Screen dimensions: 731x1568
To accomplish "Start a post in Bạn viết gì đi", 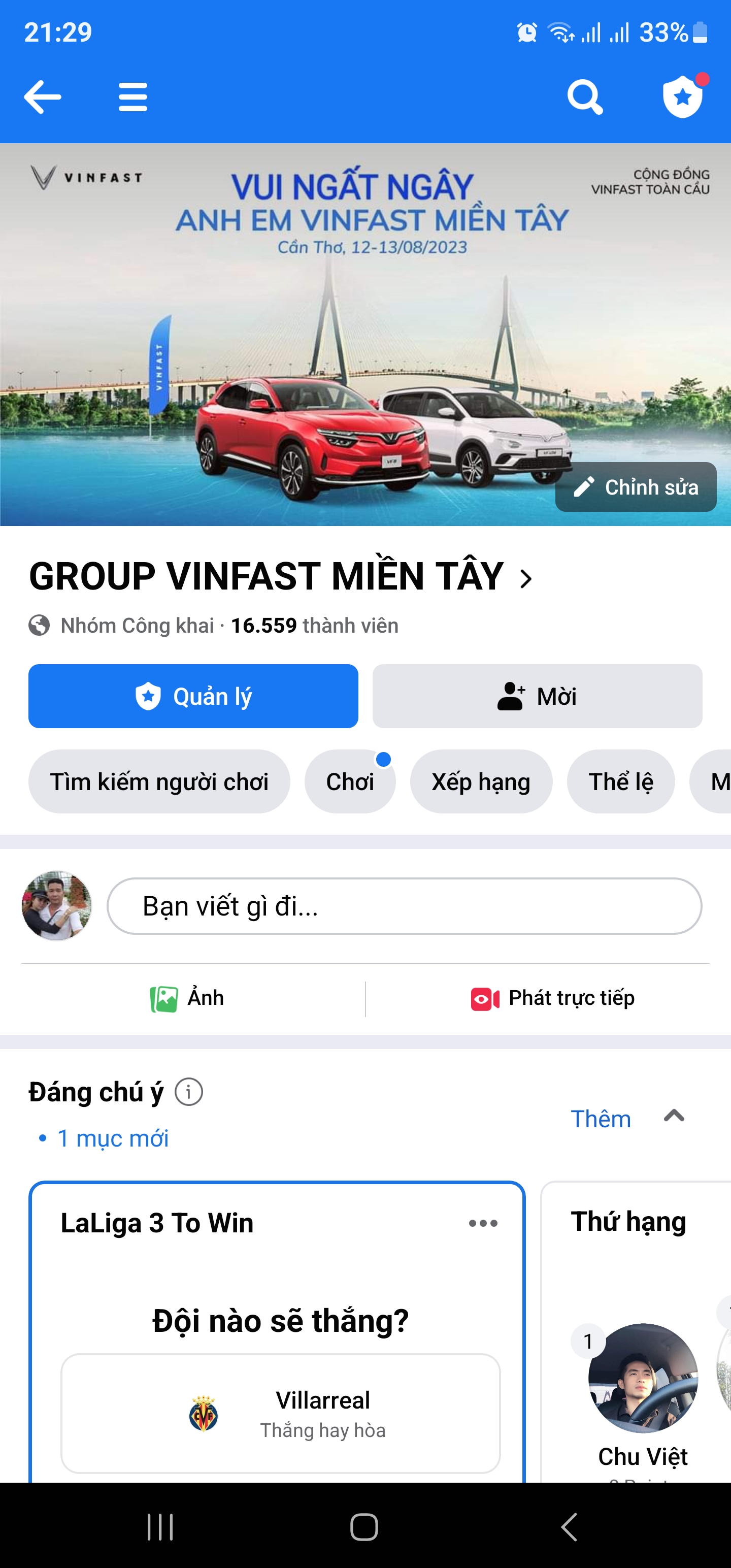I will point(404,906).
